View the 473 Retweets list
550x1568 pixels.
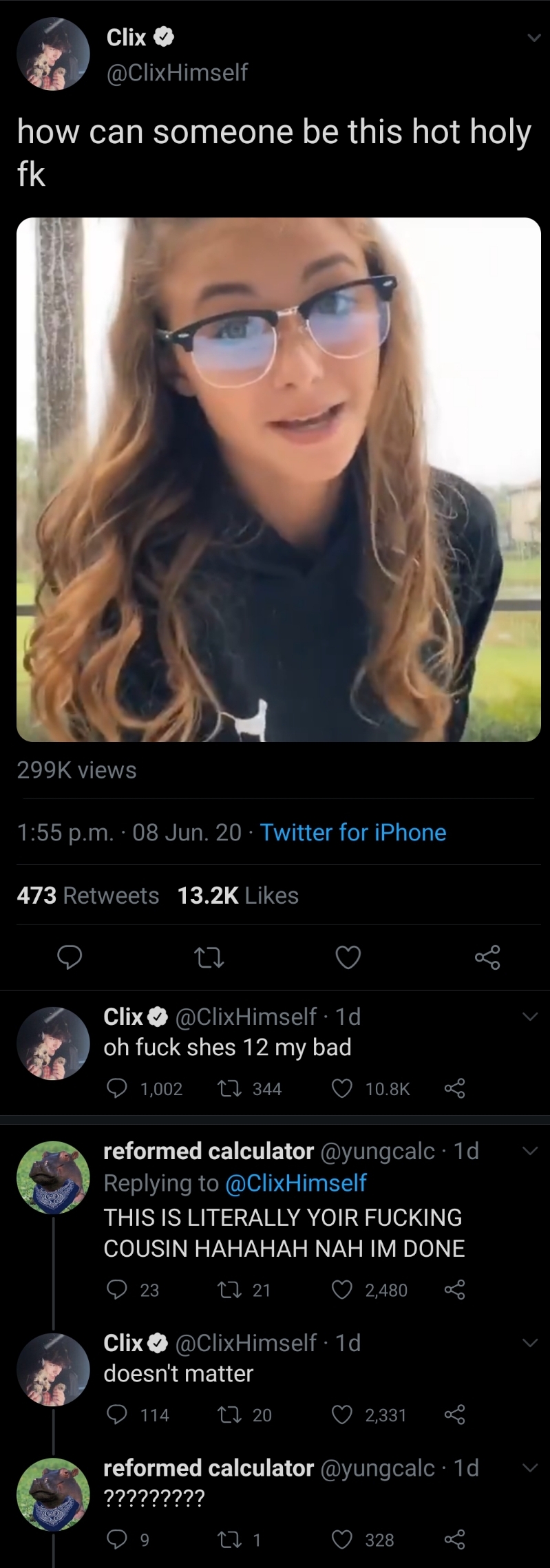click(x=88, y=896)
